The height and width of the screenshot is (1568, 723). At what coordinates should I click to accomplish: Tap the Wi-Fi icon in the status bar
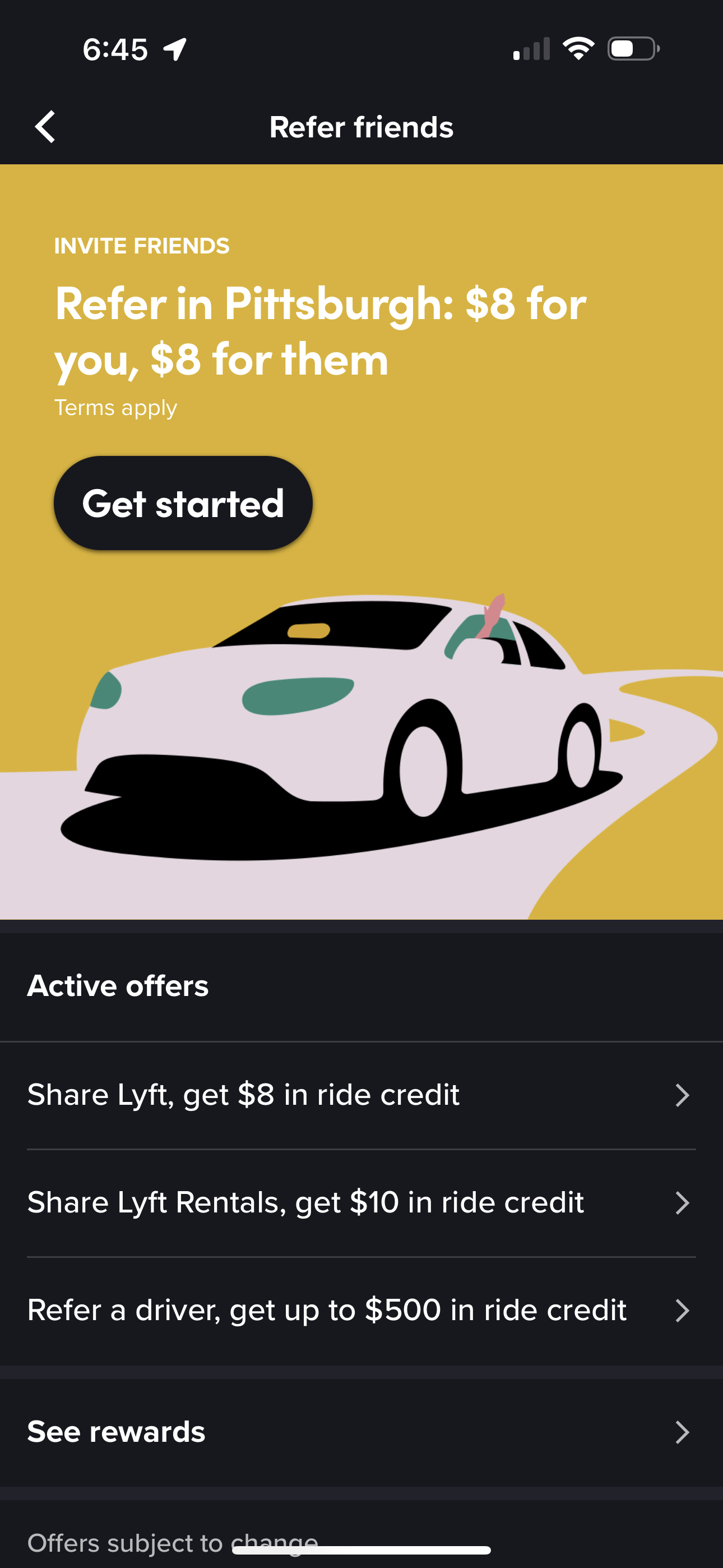(576, 49)
